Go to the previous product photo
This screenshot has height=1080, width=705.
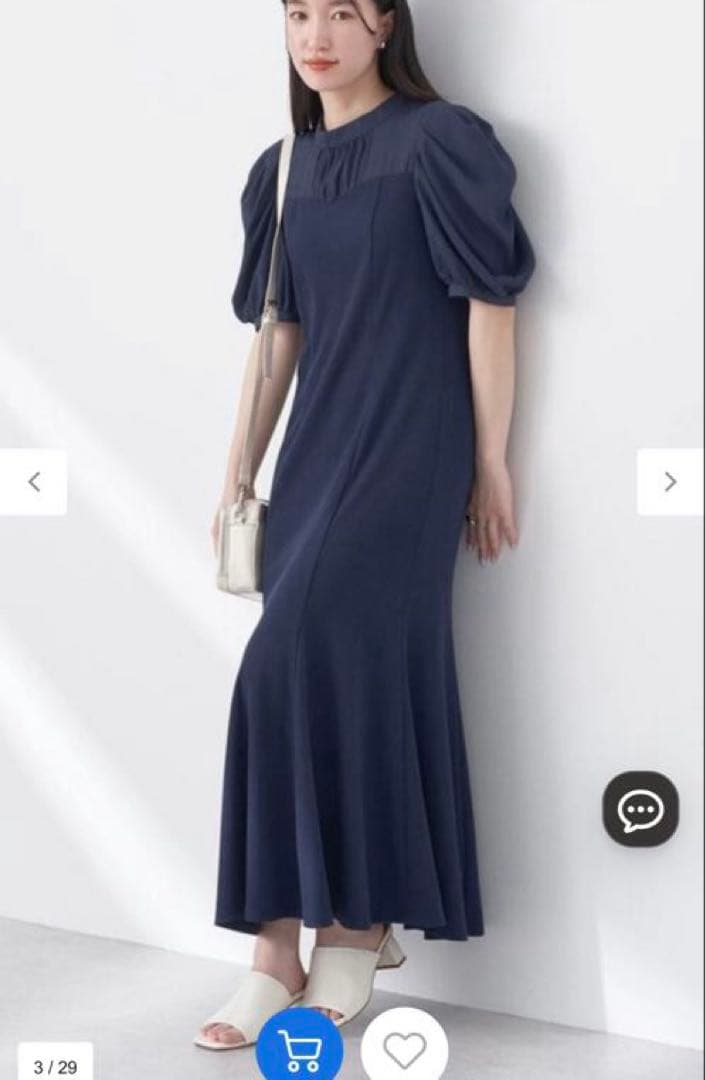(x=33, y=482)
